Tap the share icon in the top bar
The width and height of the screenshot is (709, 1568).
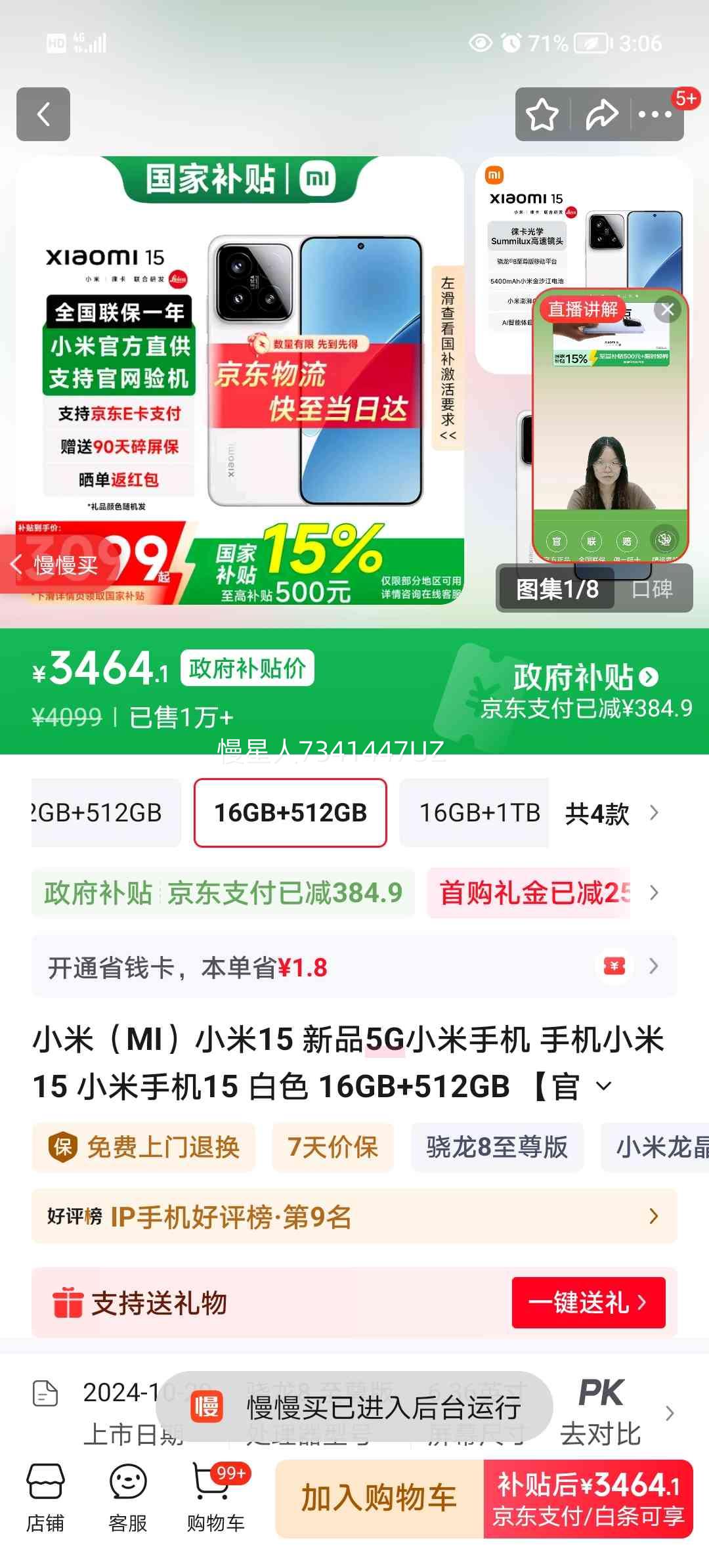click(x=601, y=114)
